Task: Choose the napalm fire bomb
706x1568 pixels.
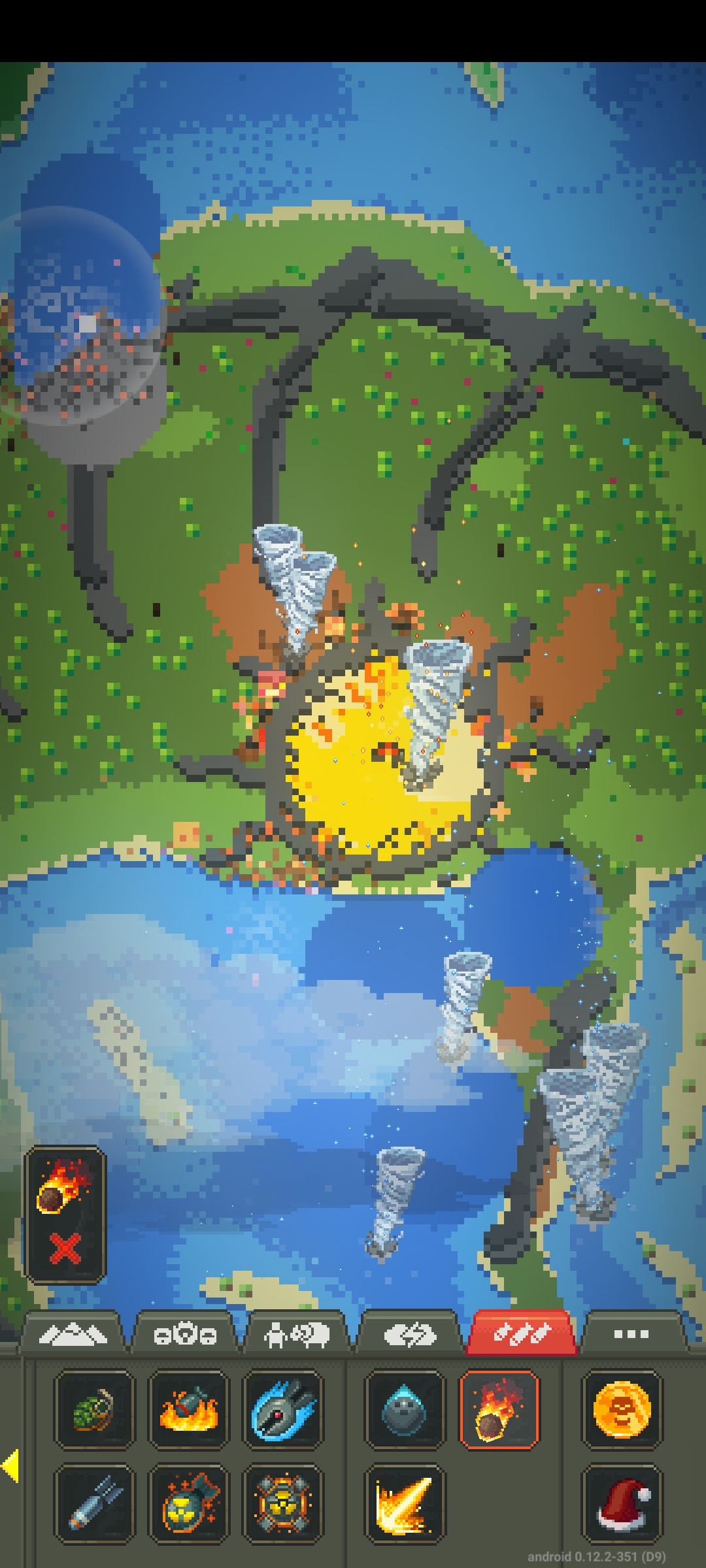Action: 189,1409
